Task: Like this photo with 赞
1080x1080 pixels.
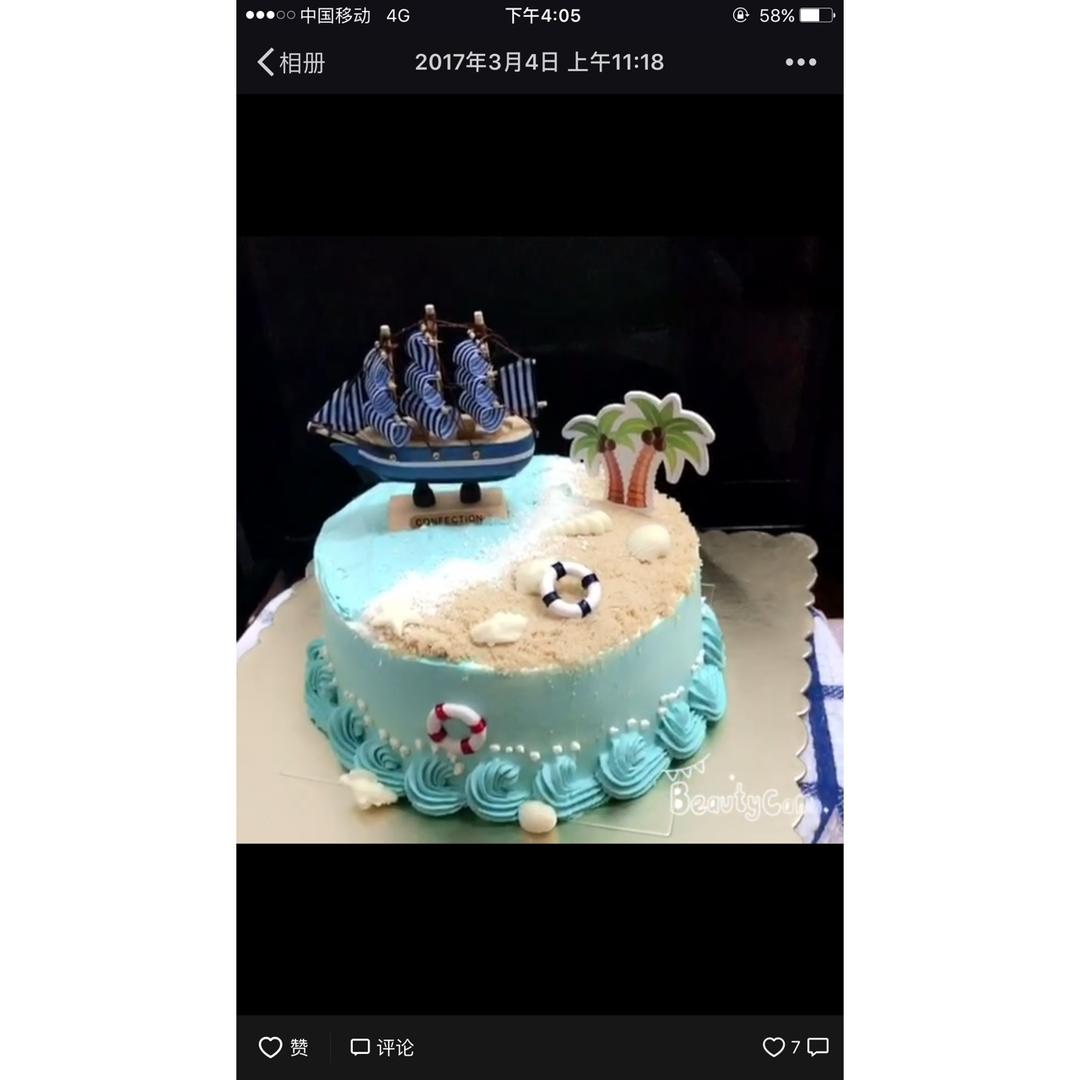Action: click(284, 1047)
